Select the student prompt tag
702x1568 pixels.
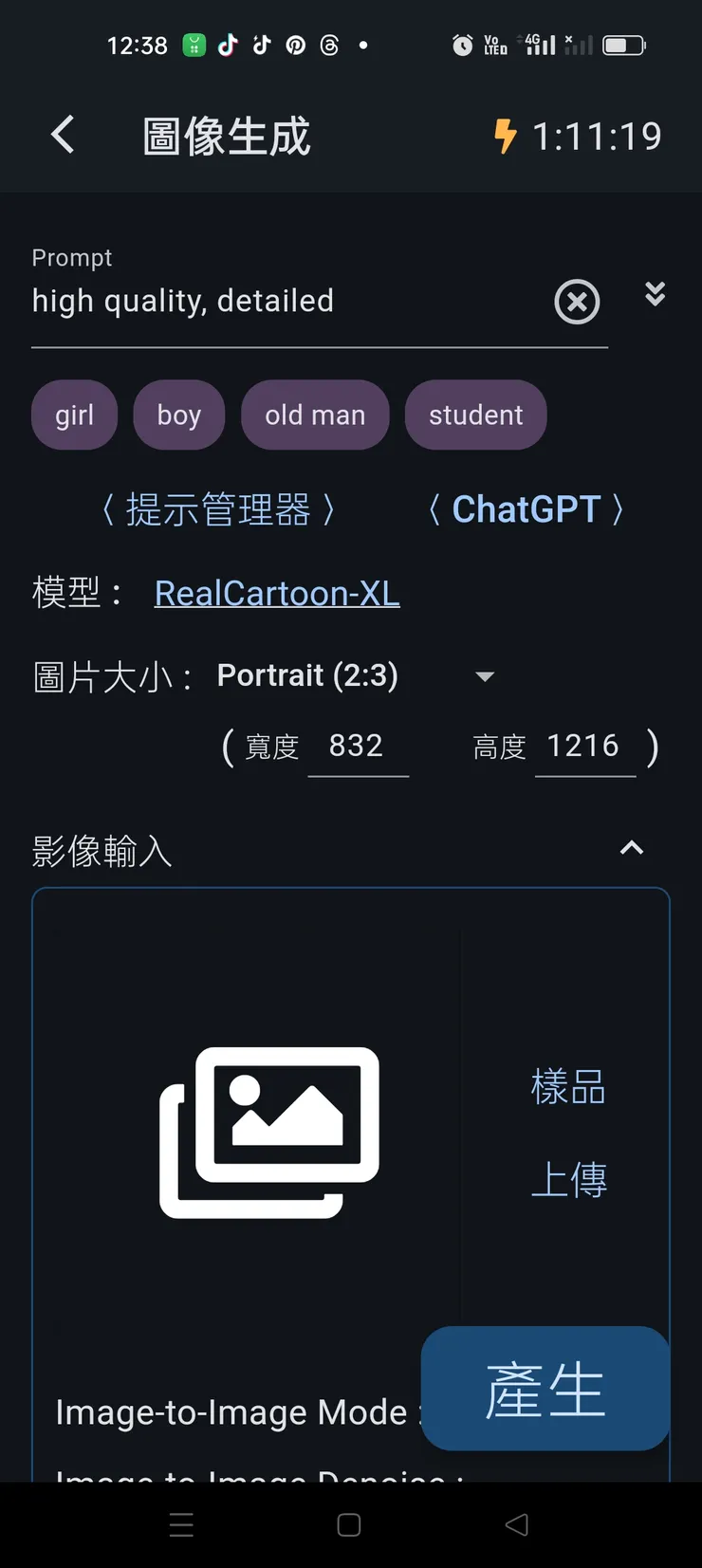(x=475, y=415)
